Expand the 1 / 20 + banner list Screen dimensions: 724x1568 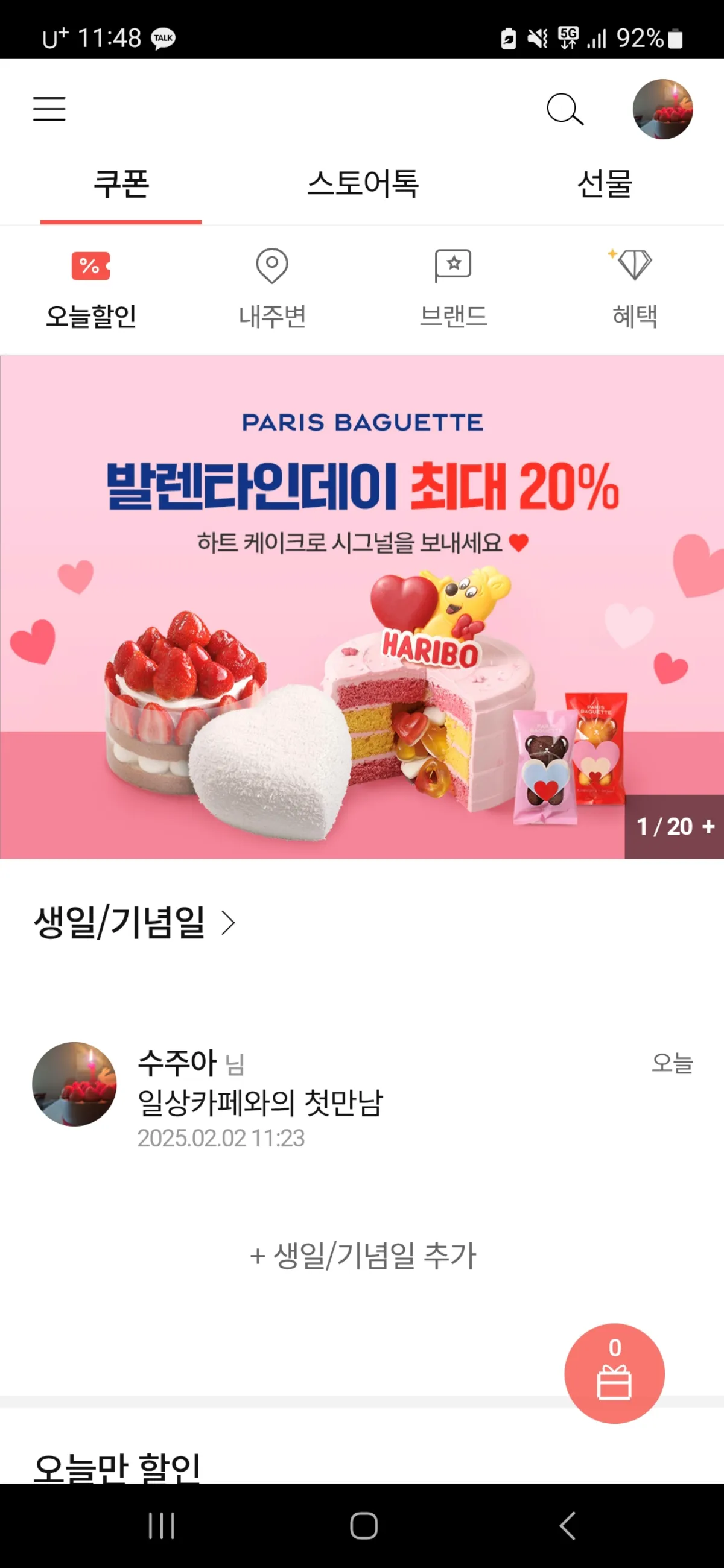[675, 827]
